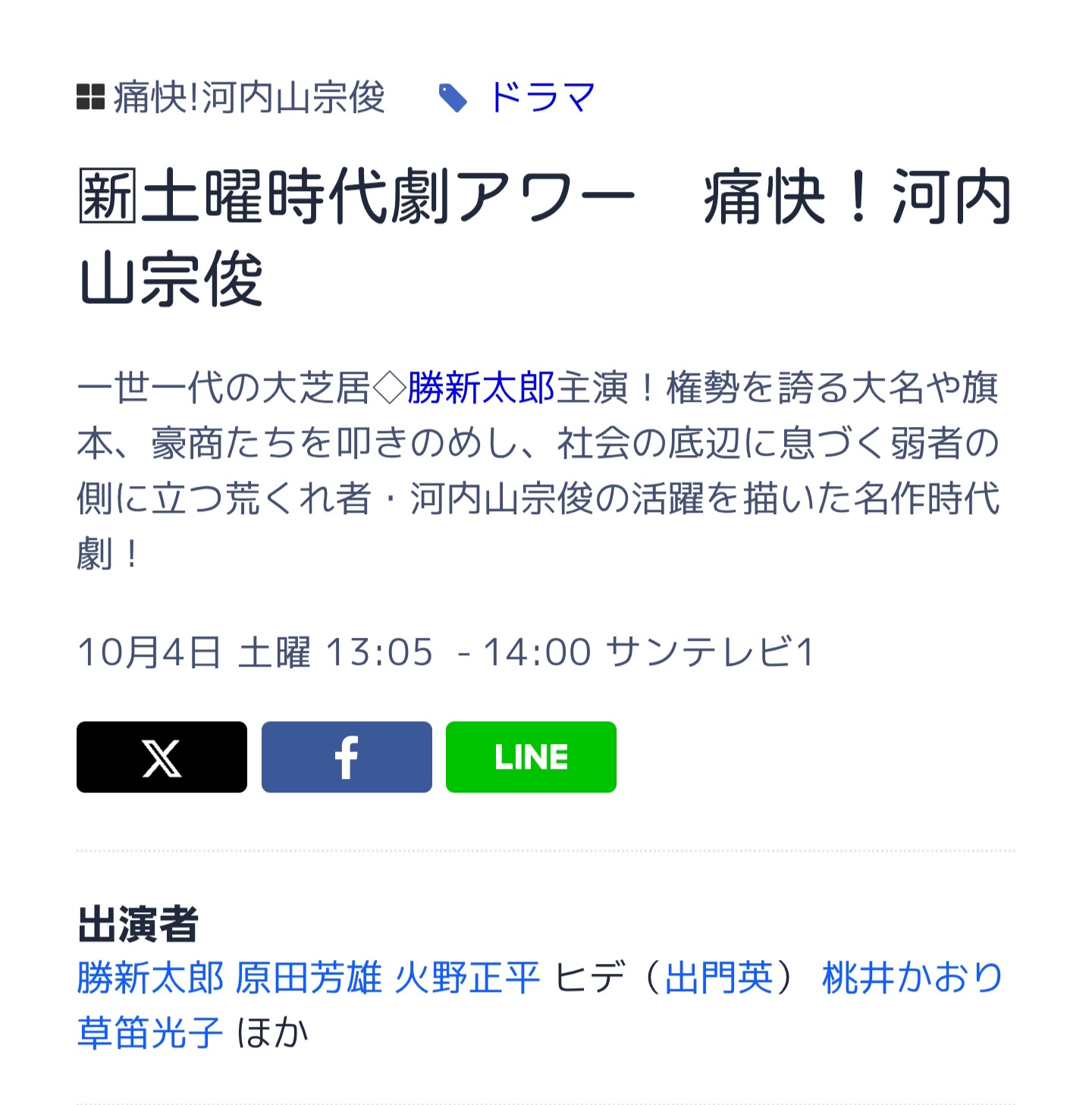1092x1105 pixels.
Task: Open the ドラマ genre tag
Action: point(541,98)
